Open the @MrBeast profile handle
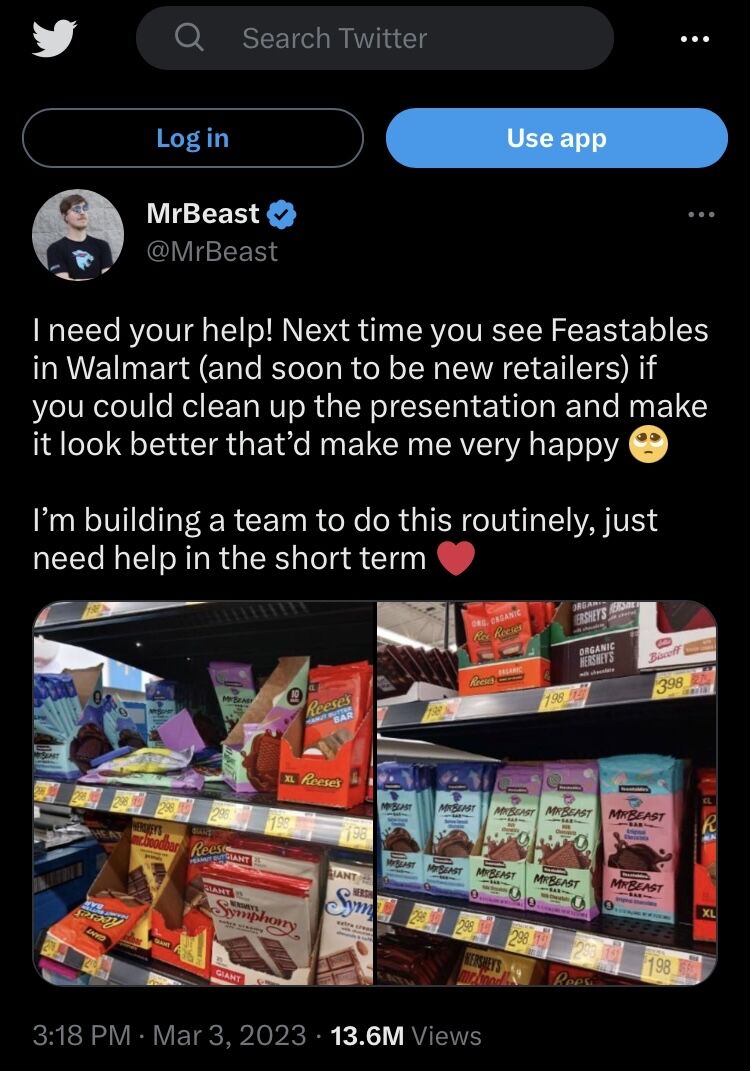This screenshot has height=1071, width=750. pyautogui.click(x=212, y=251)
